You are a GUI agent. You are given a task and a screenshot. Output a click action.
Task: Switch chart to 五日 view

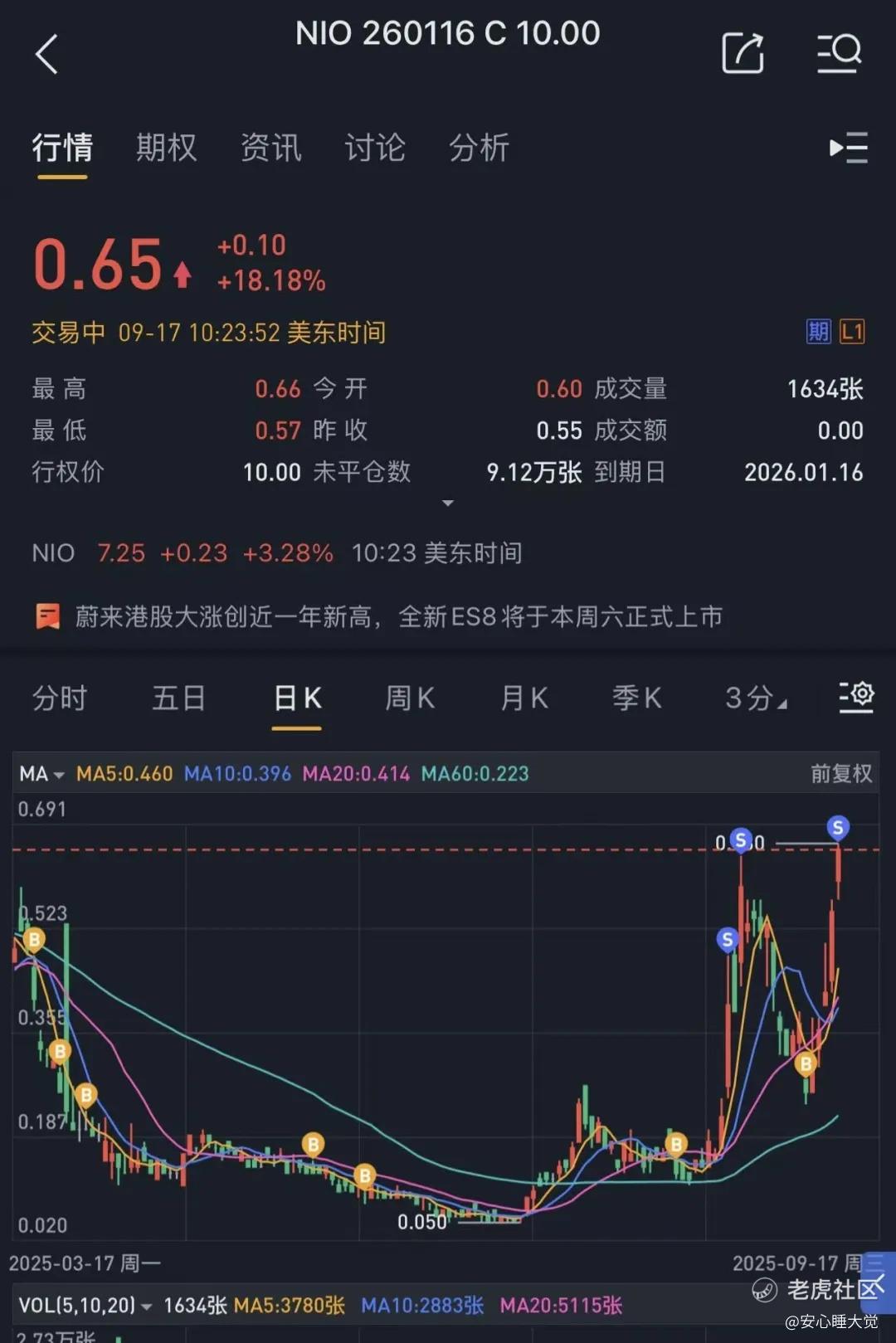click(178, 698)
